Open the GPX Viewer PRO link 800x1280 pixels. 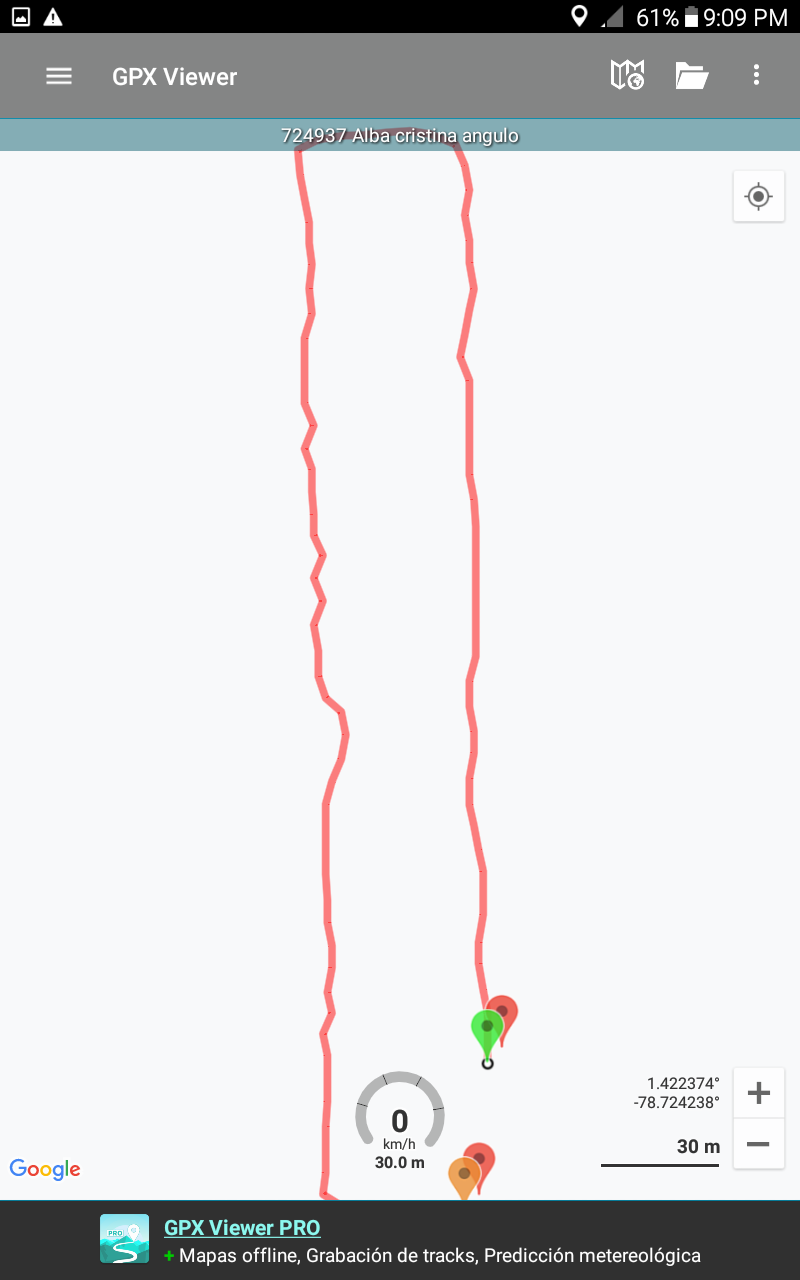(242, 1228)
